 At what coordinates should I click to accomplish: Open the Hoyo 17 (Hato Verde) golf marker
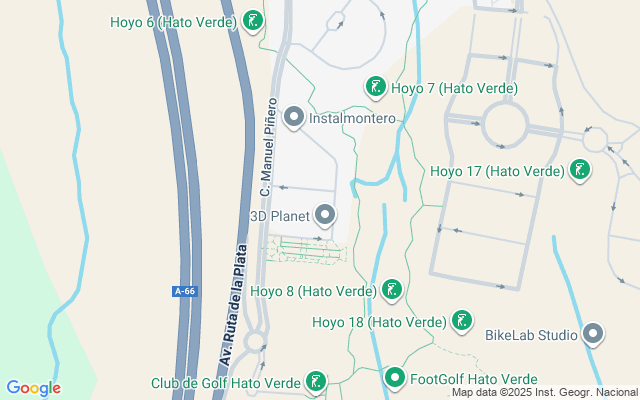[579, 170]
